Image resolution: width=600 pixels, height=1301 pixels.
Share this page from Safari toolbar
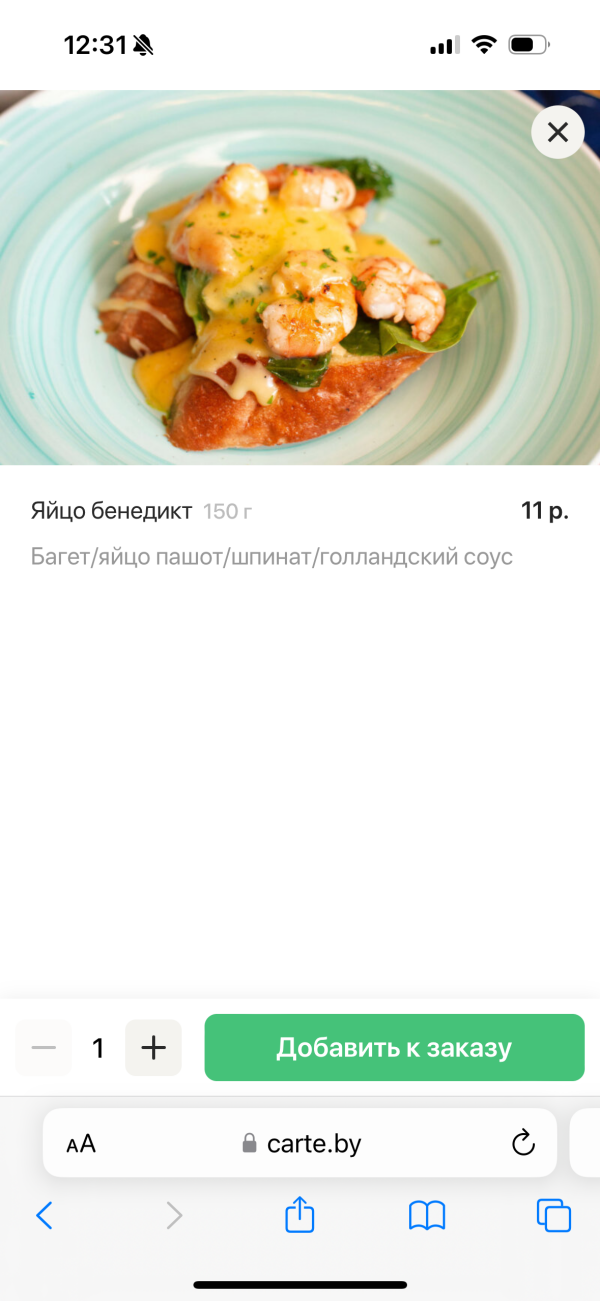pos(300,1215)
